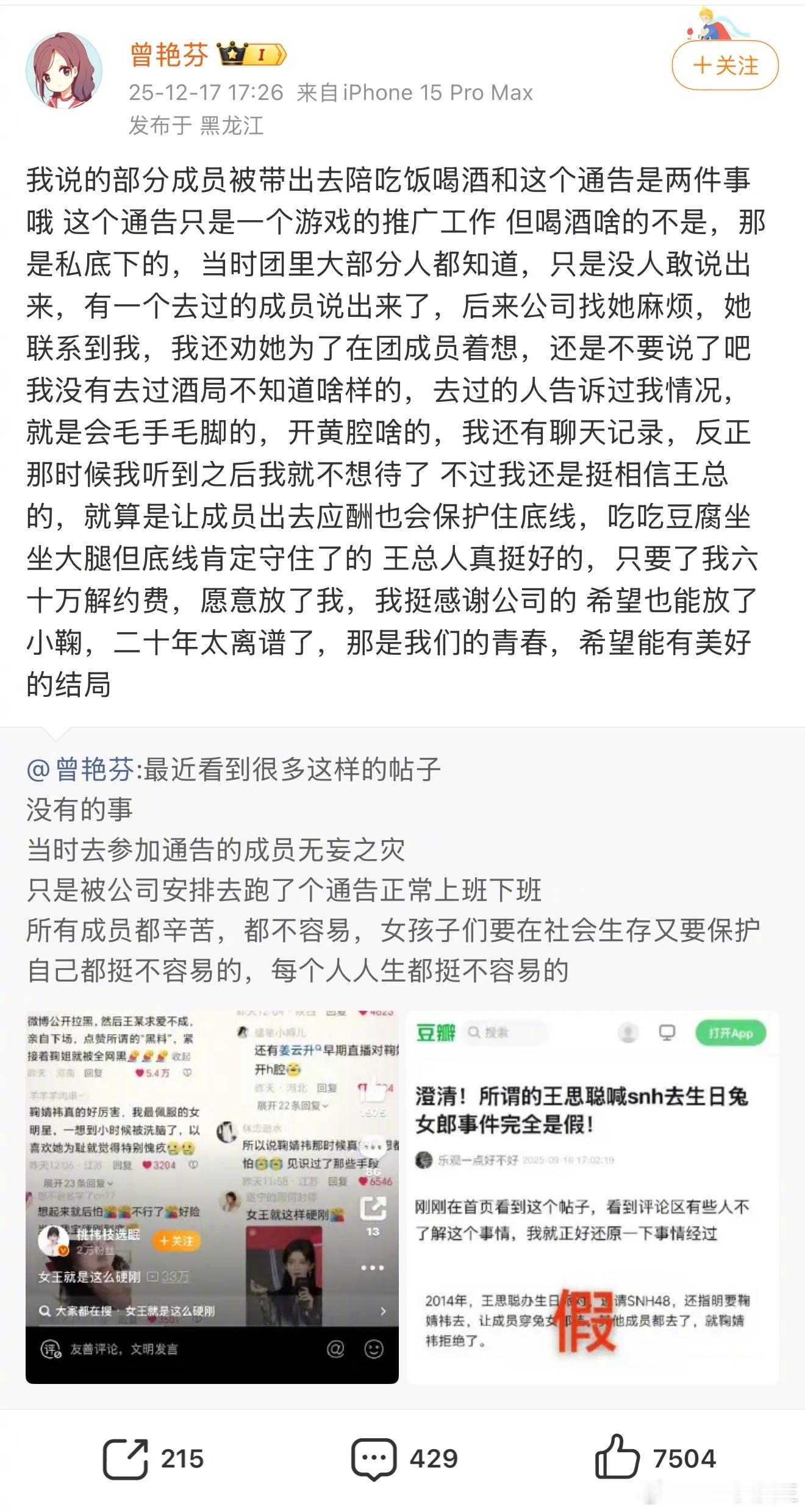Click the monitor icon in the Douban header
Viewport: 805px width, 1512px height.
667,1033
